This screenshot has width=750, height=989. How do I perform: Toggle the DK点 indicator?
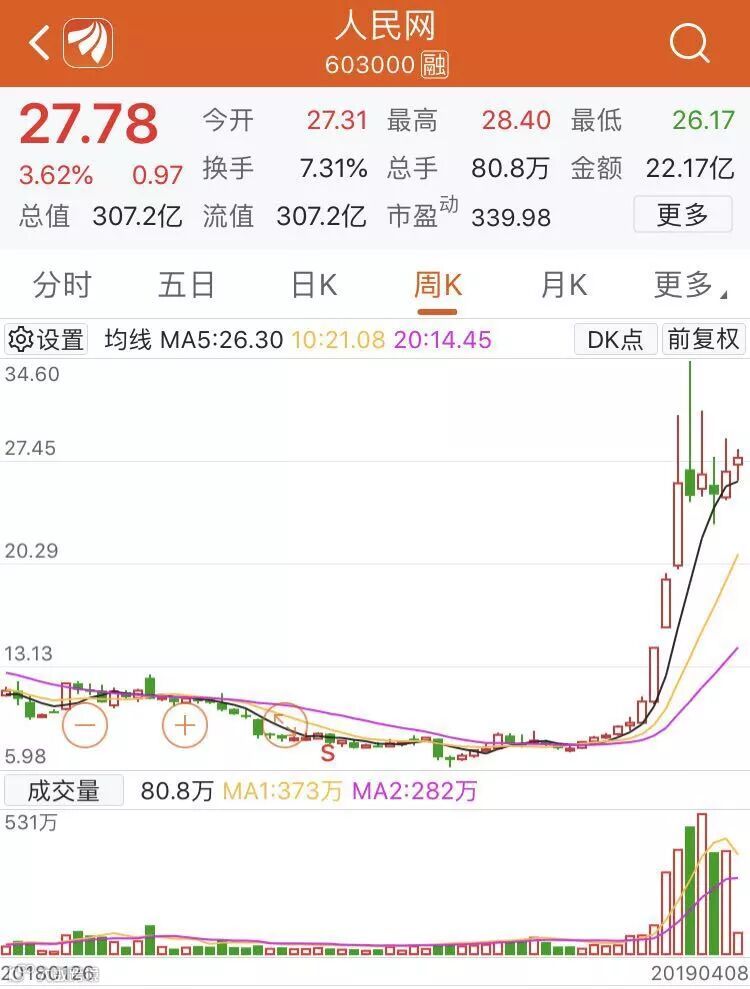point(614,340)
